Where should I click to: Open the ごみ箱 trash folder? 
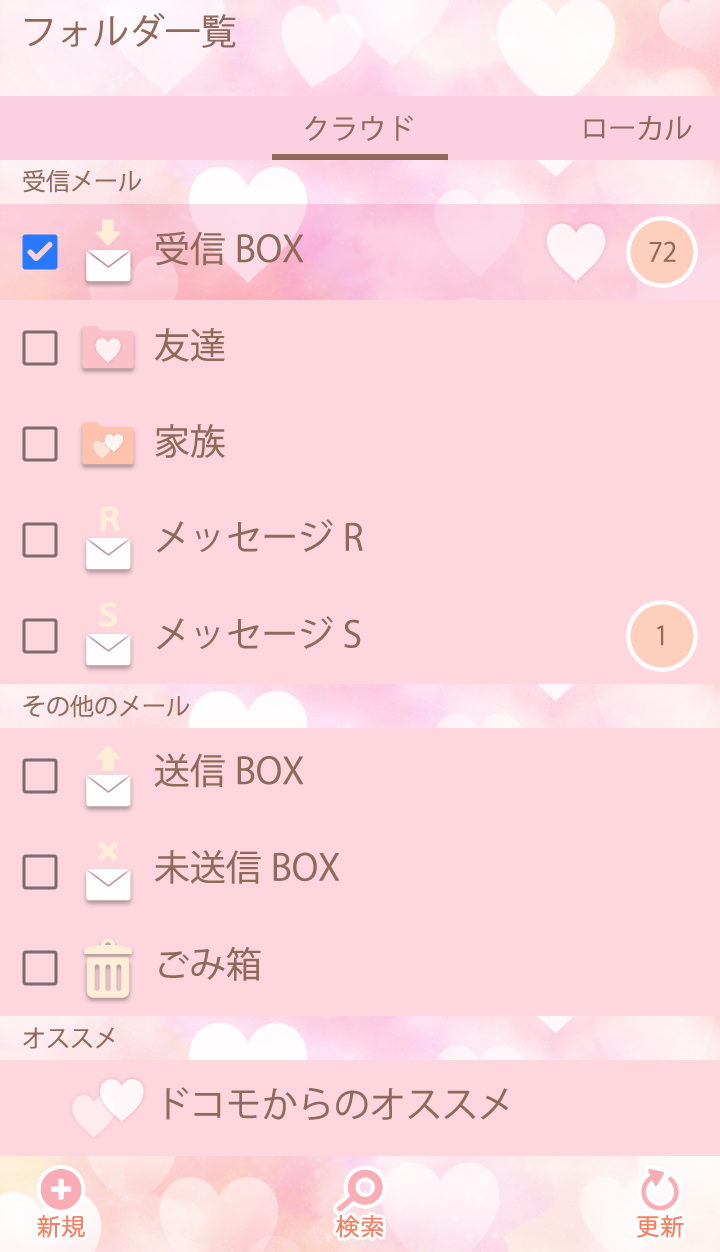pos(209,966)
